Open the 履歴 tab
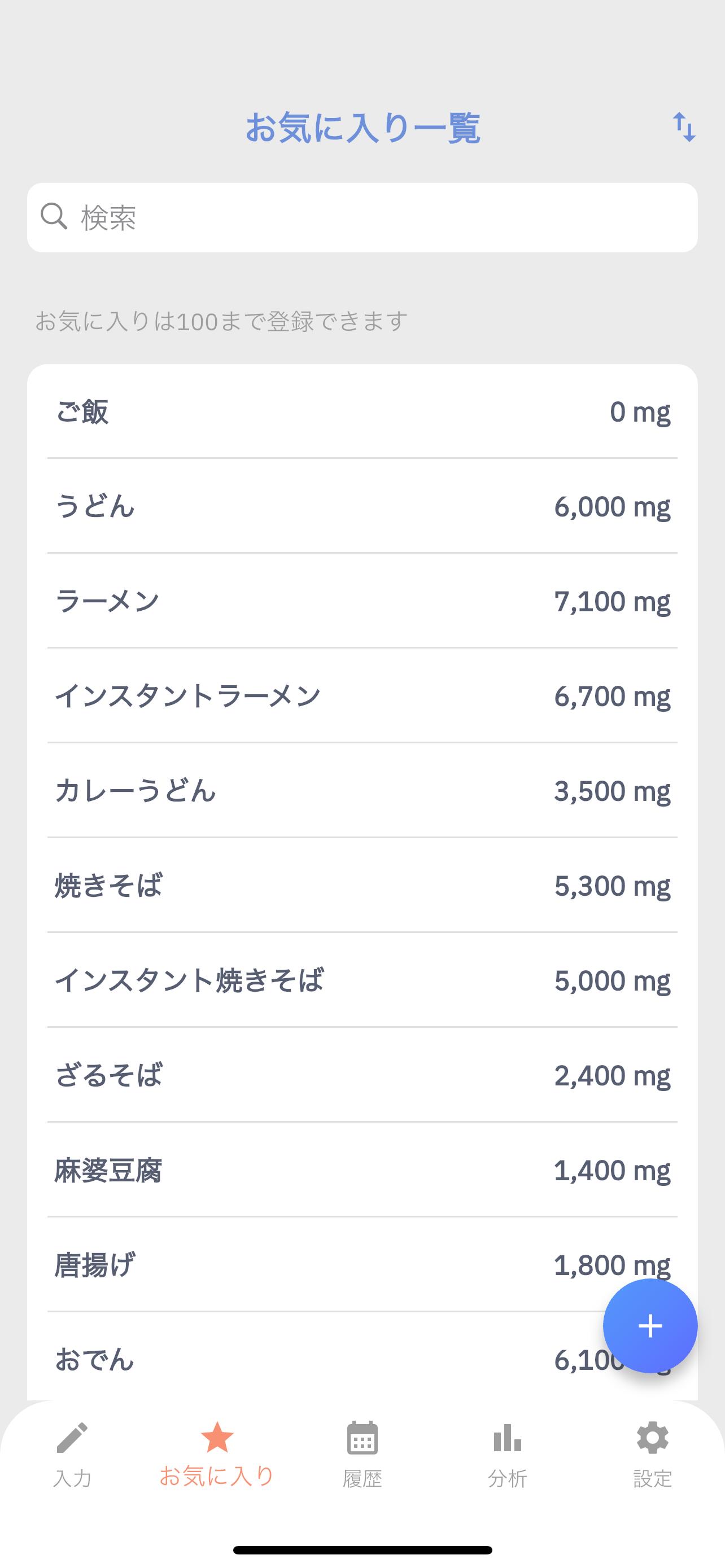Image resolution: width=725 pixels, height=1568 pixels. click(362, 1455)
